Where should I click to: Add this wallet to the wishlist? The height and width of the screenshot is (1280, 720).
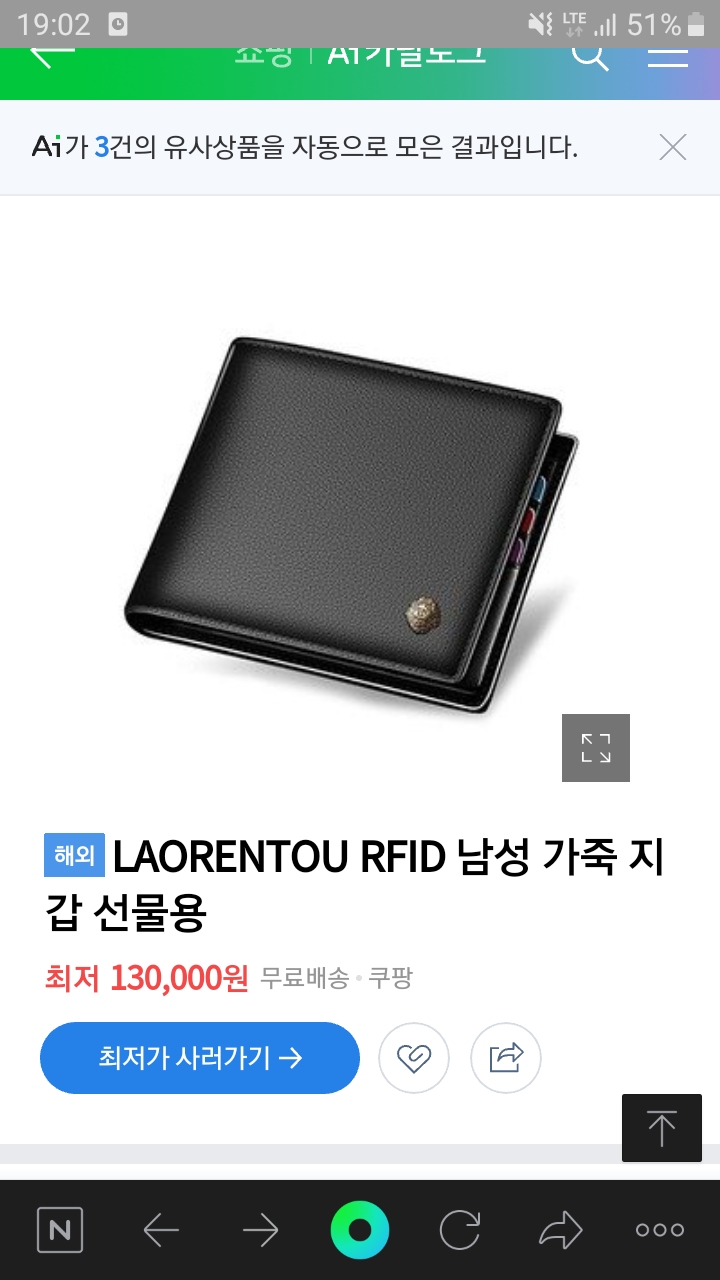[x=413, y=1058]
